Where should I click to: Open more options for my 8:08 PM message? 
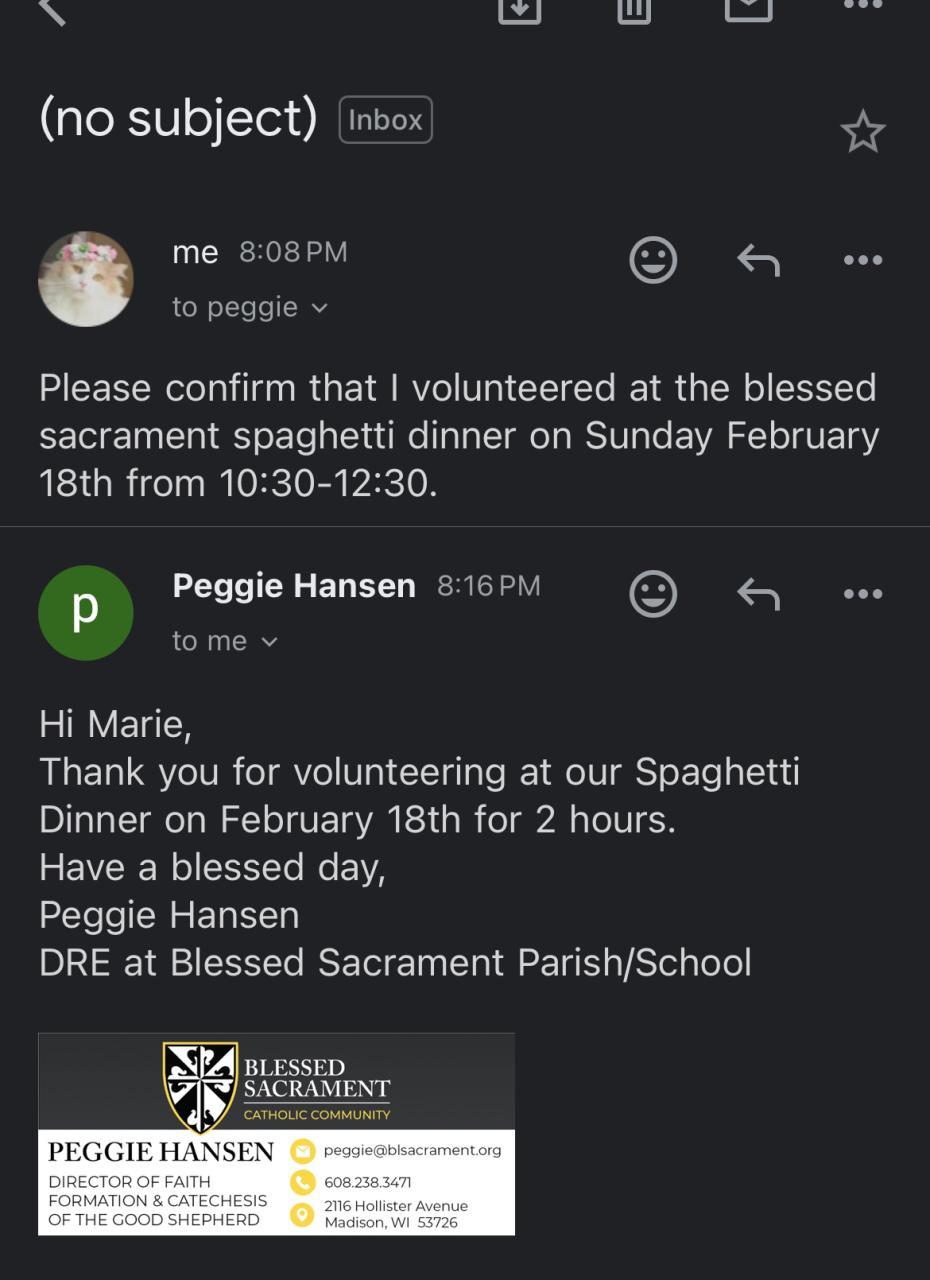pyautogui.click(x=863, y=260)
